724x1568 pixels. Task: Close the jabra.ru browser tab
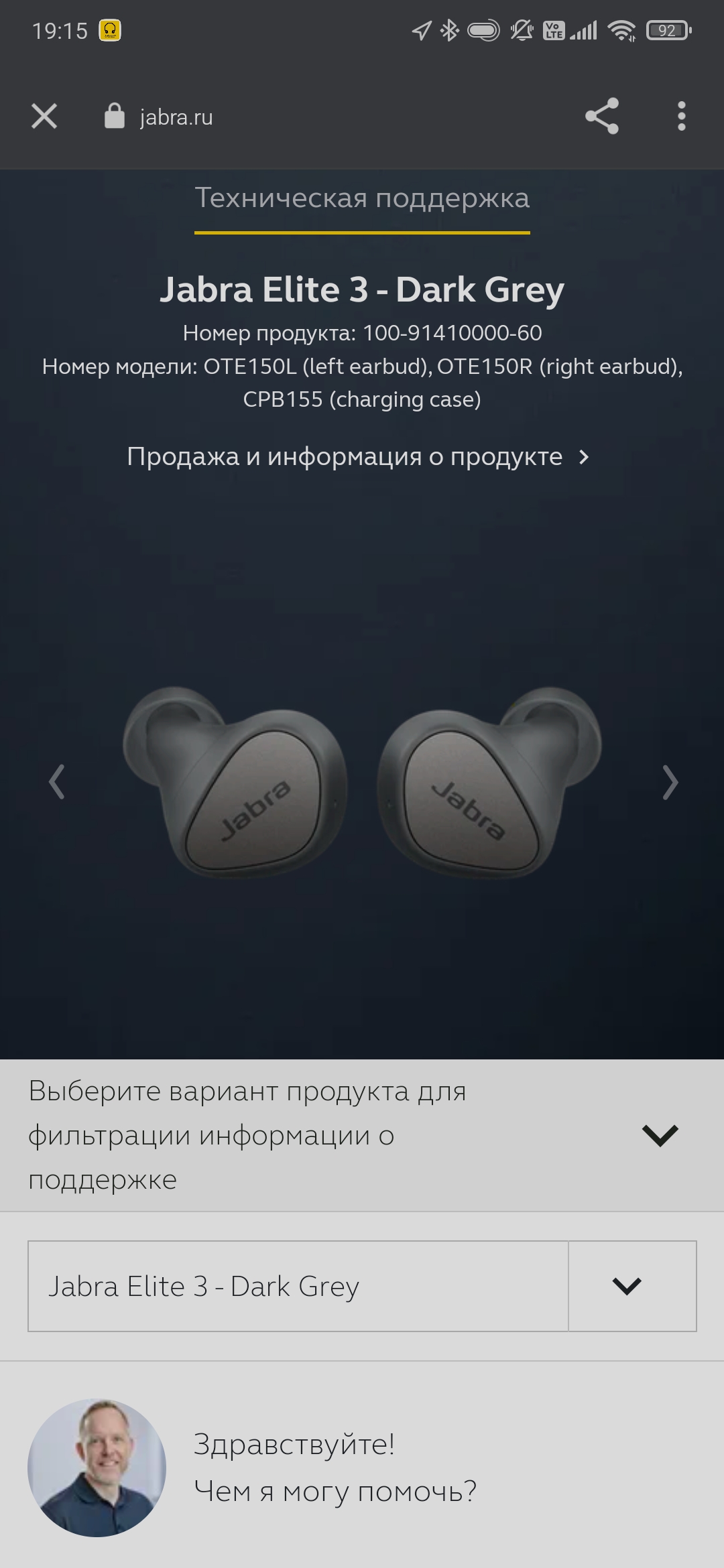point(44,117)
